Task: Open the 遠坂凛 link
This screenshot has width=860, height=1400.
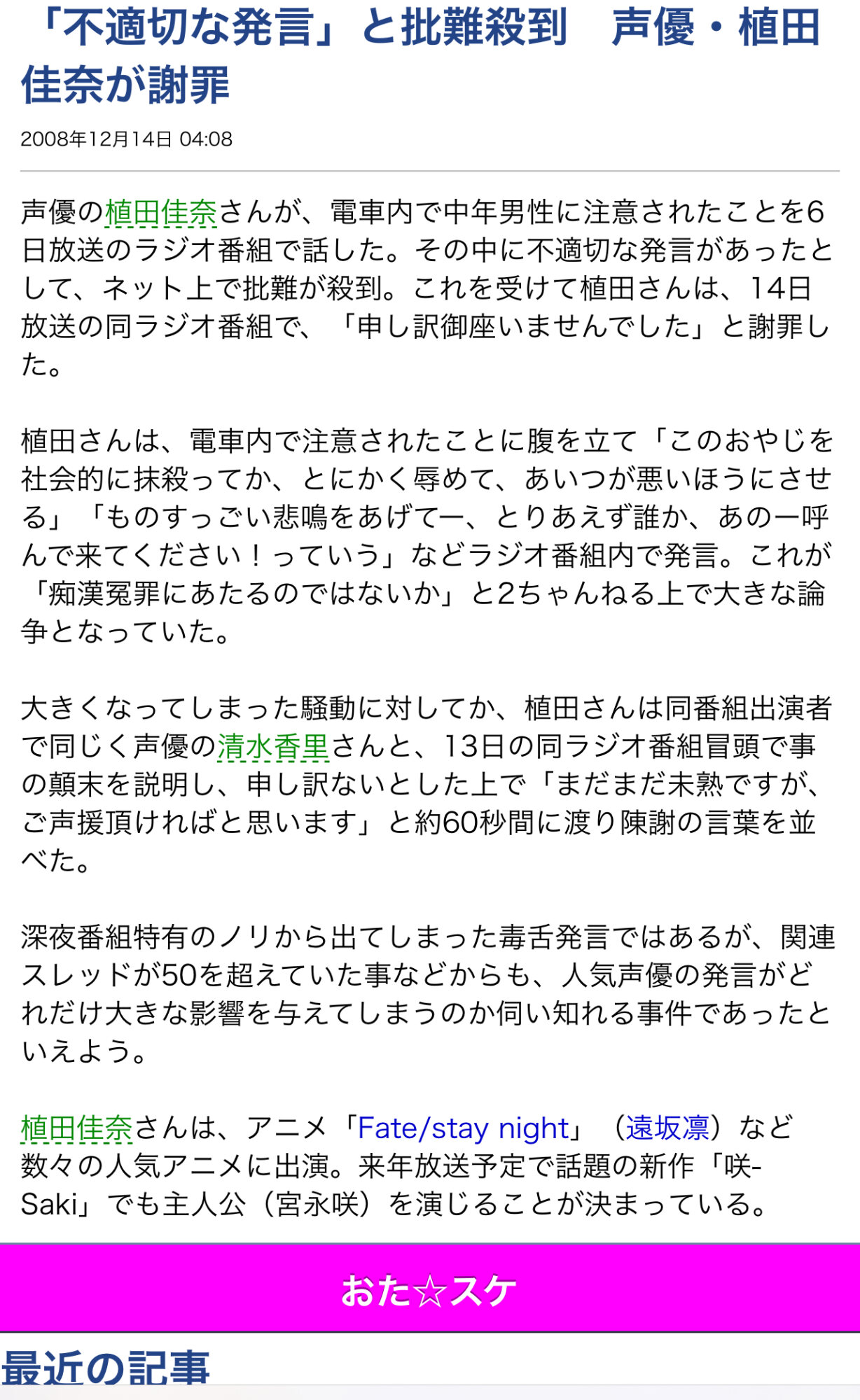Action: coord(667,1128)
